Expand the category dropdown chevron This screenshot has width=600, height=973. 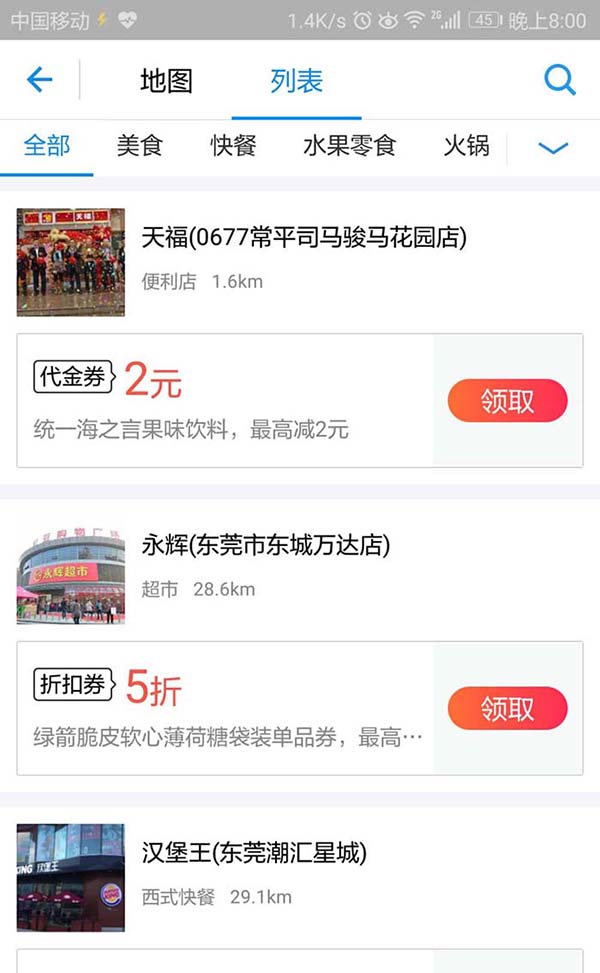(553, 148)
